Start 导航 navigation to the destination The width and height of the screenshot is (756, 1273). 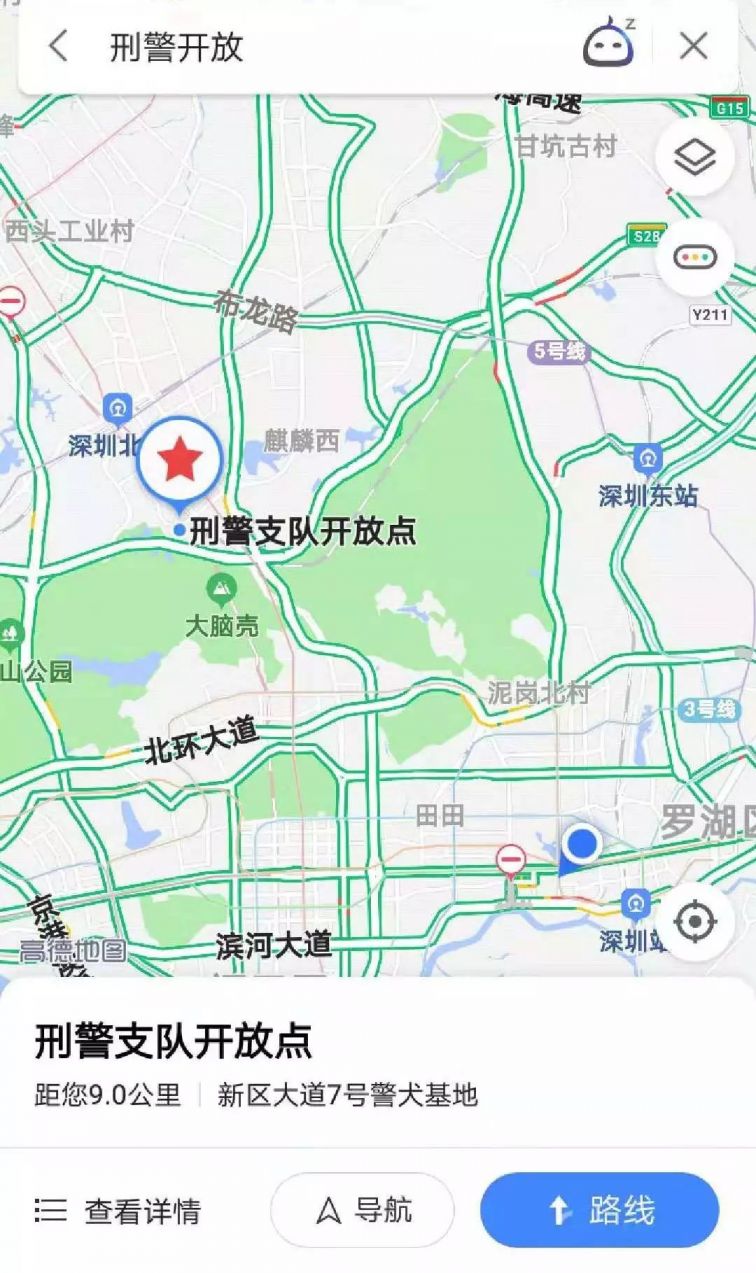363,1210
